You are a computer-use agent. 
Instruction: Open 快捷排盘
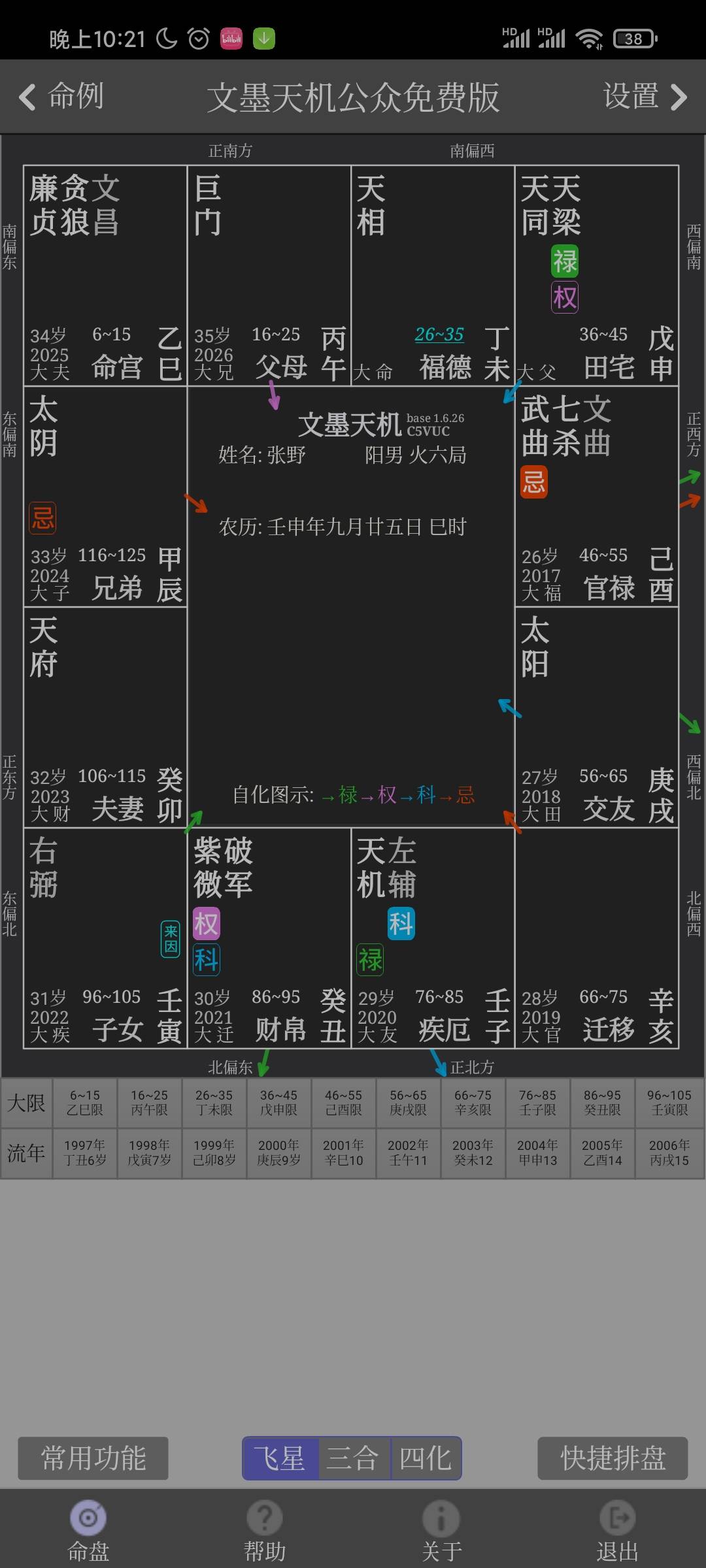[x=613, y=1458]
